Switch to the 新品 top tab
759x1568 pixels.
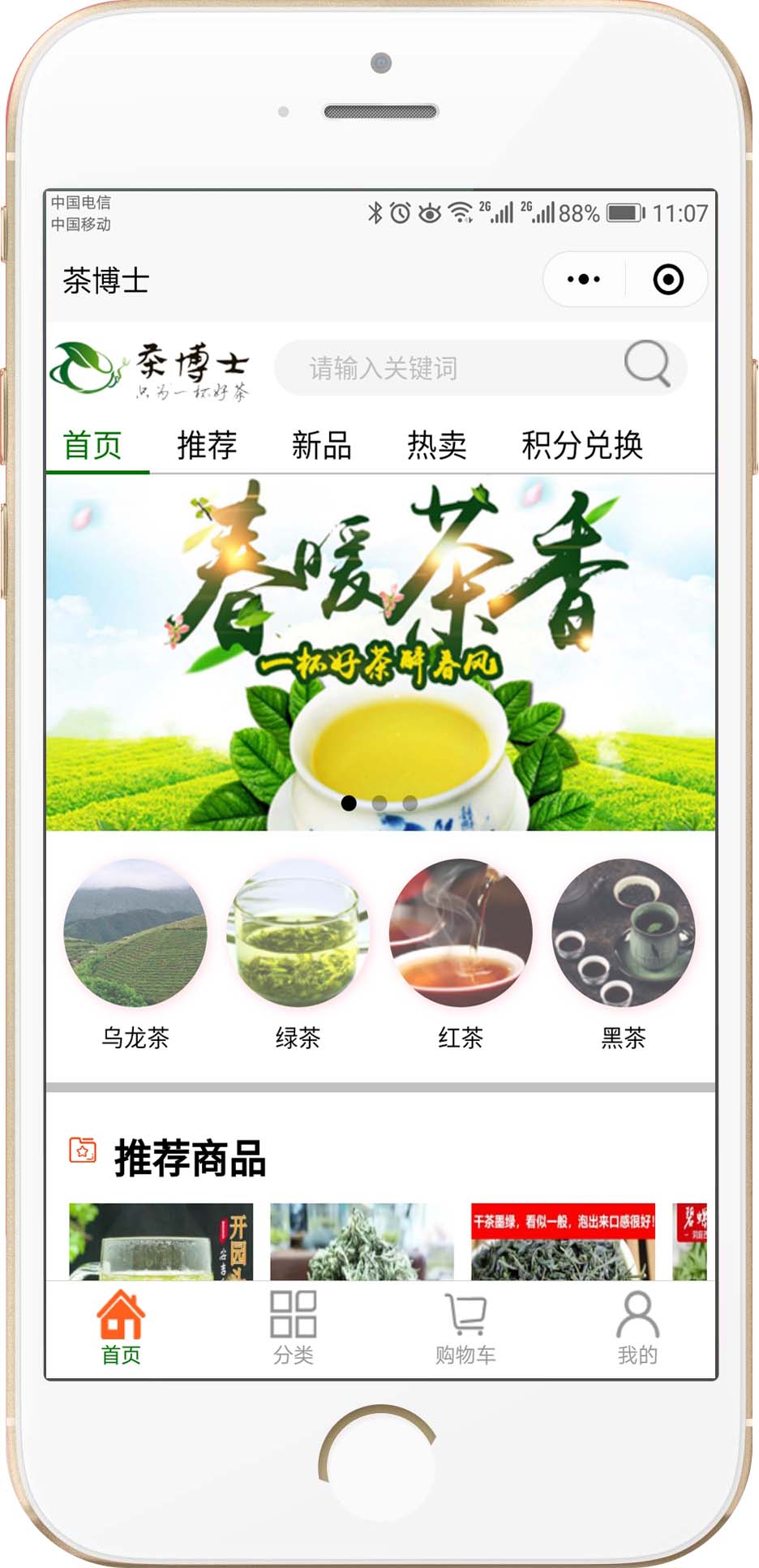click(321, 445)
